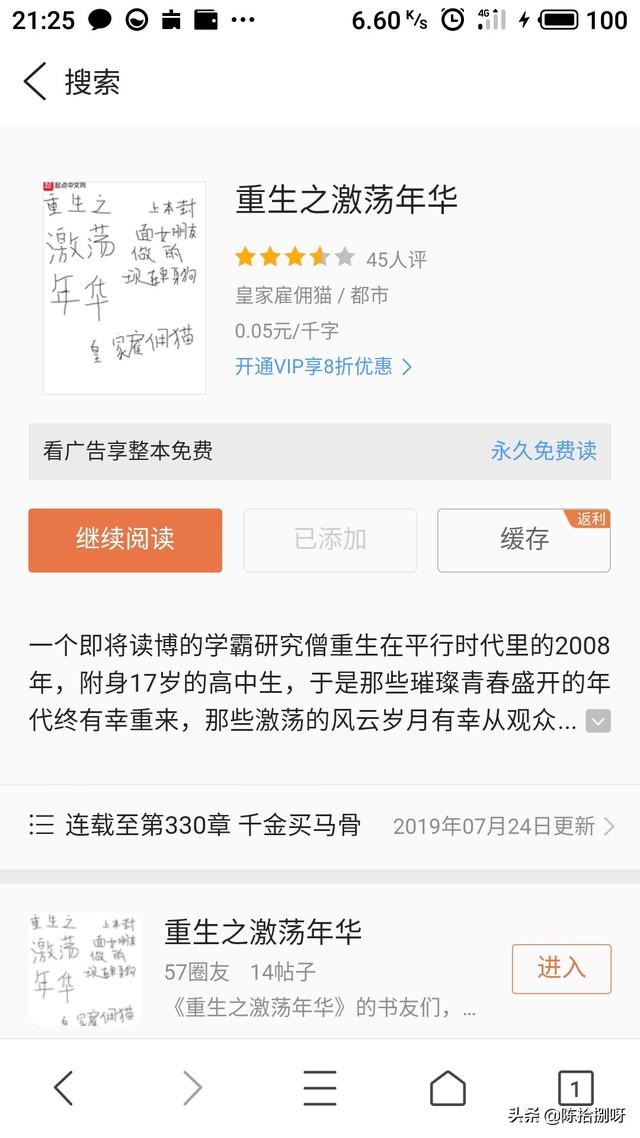The height and width of the screenshot is (1138, 640).
Task: Tap 永久免费读 to read free
Action: (x=543, y=451)
